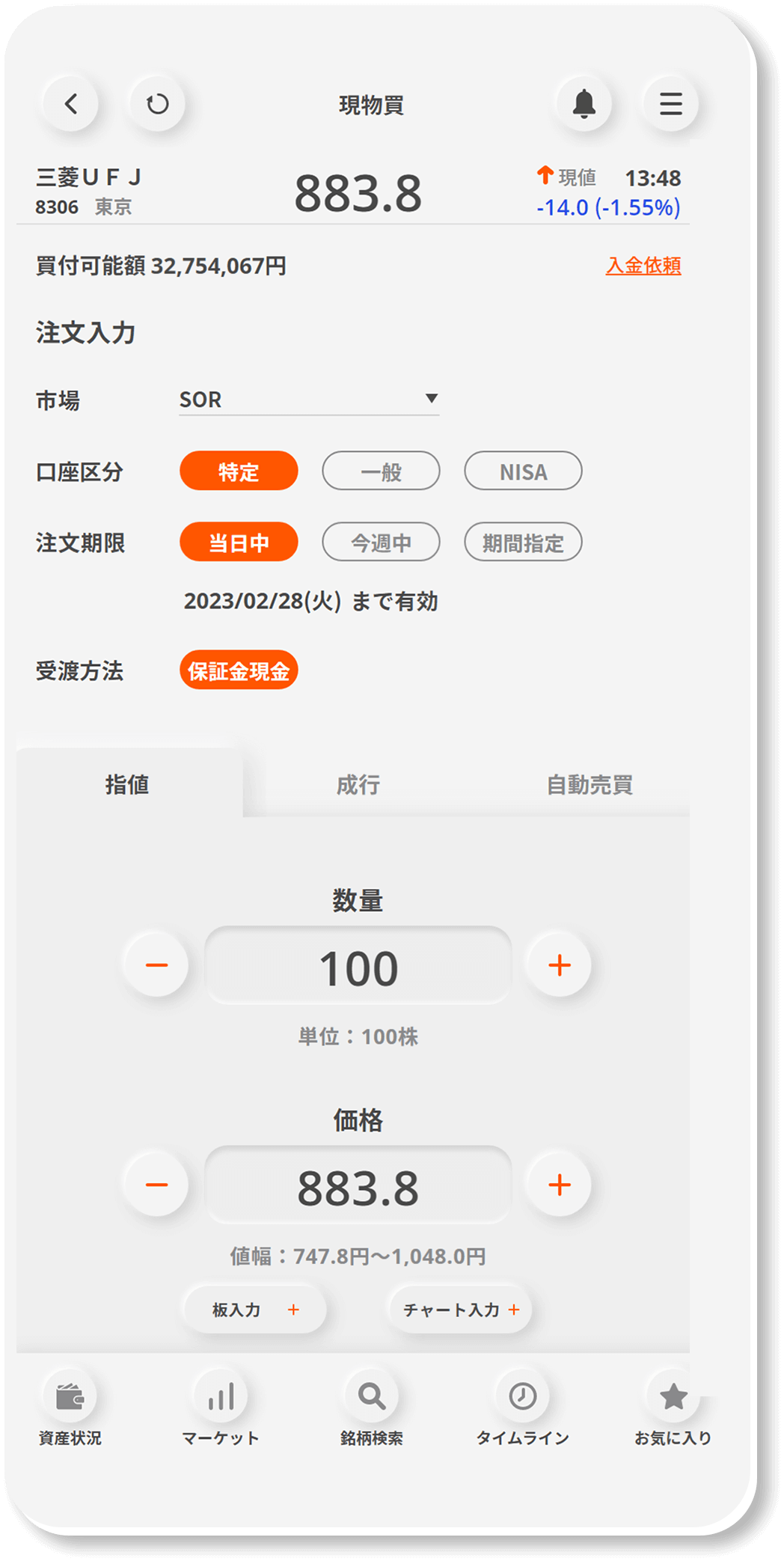
Task: Go back with the top-left arrow
Action: pos(71,103)
